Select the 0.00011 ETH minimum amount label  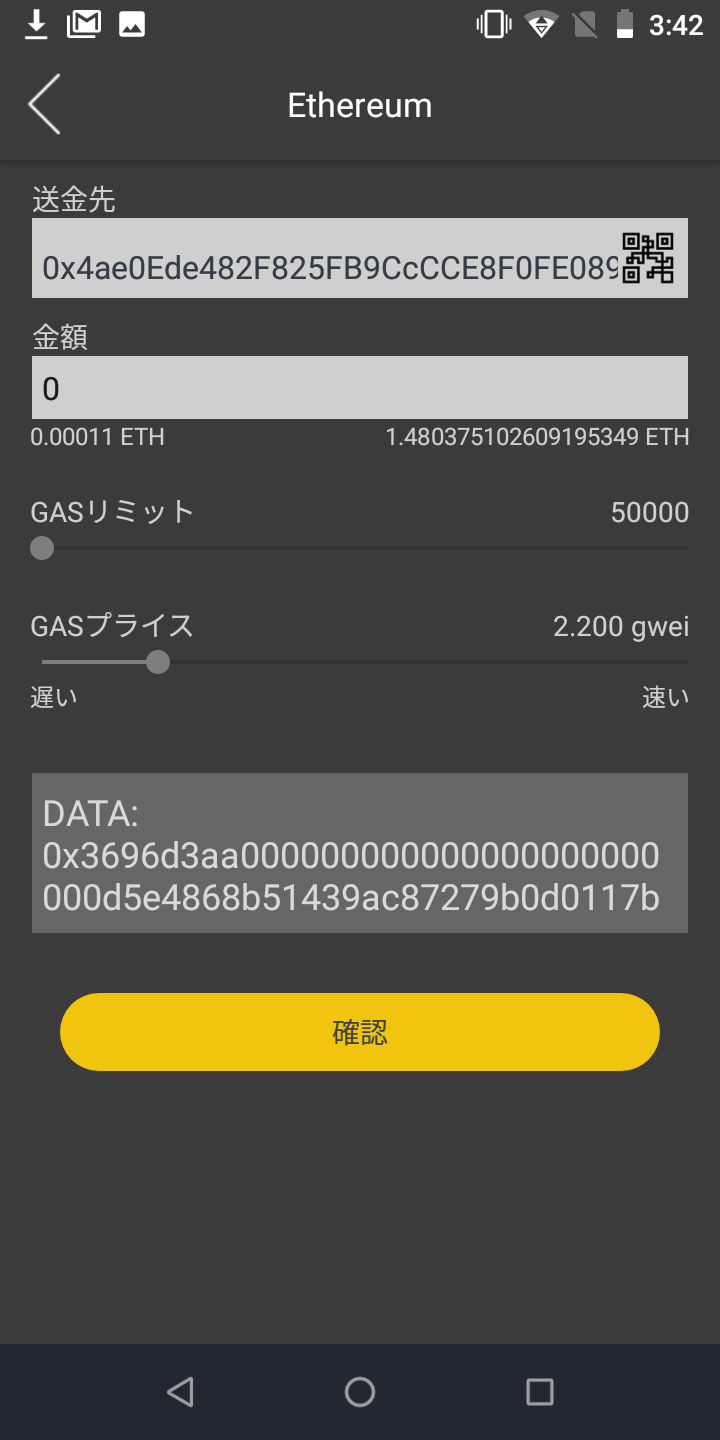point(98,437)
